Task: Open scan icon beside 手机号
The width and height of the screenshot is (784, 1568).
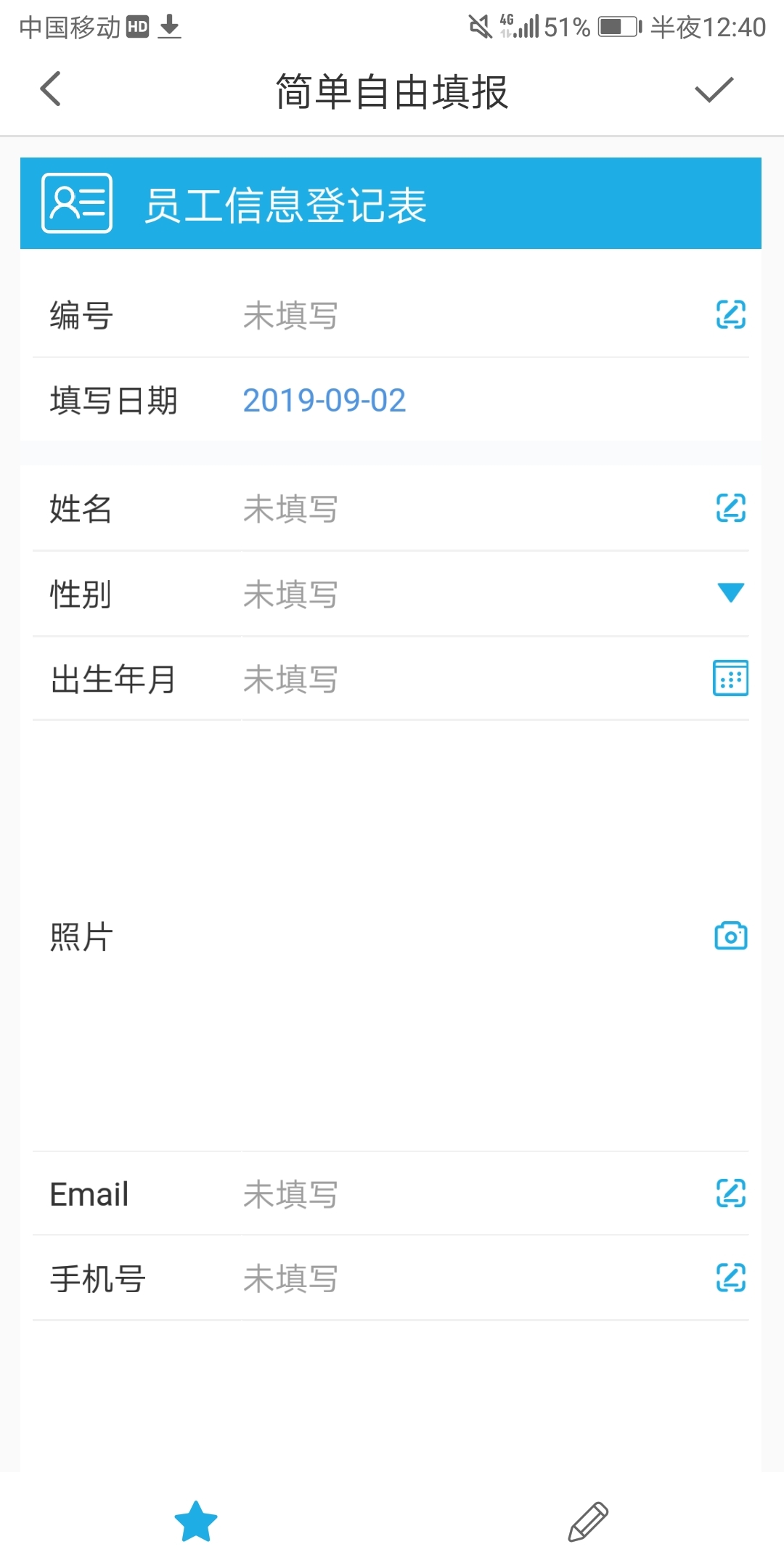Action: pyautogui.click(x=730, y=1278)
